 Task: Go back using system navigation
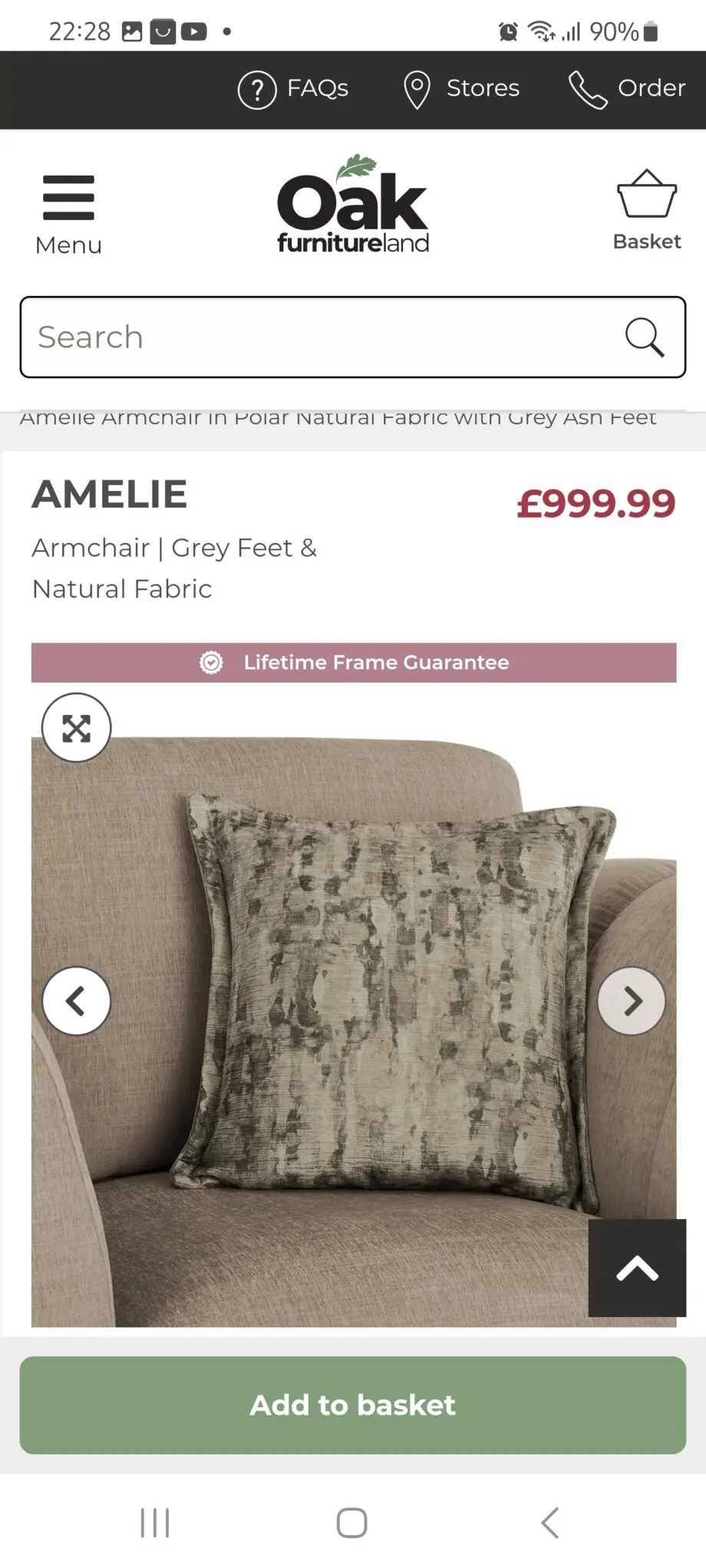[549, 1523]
